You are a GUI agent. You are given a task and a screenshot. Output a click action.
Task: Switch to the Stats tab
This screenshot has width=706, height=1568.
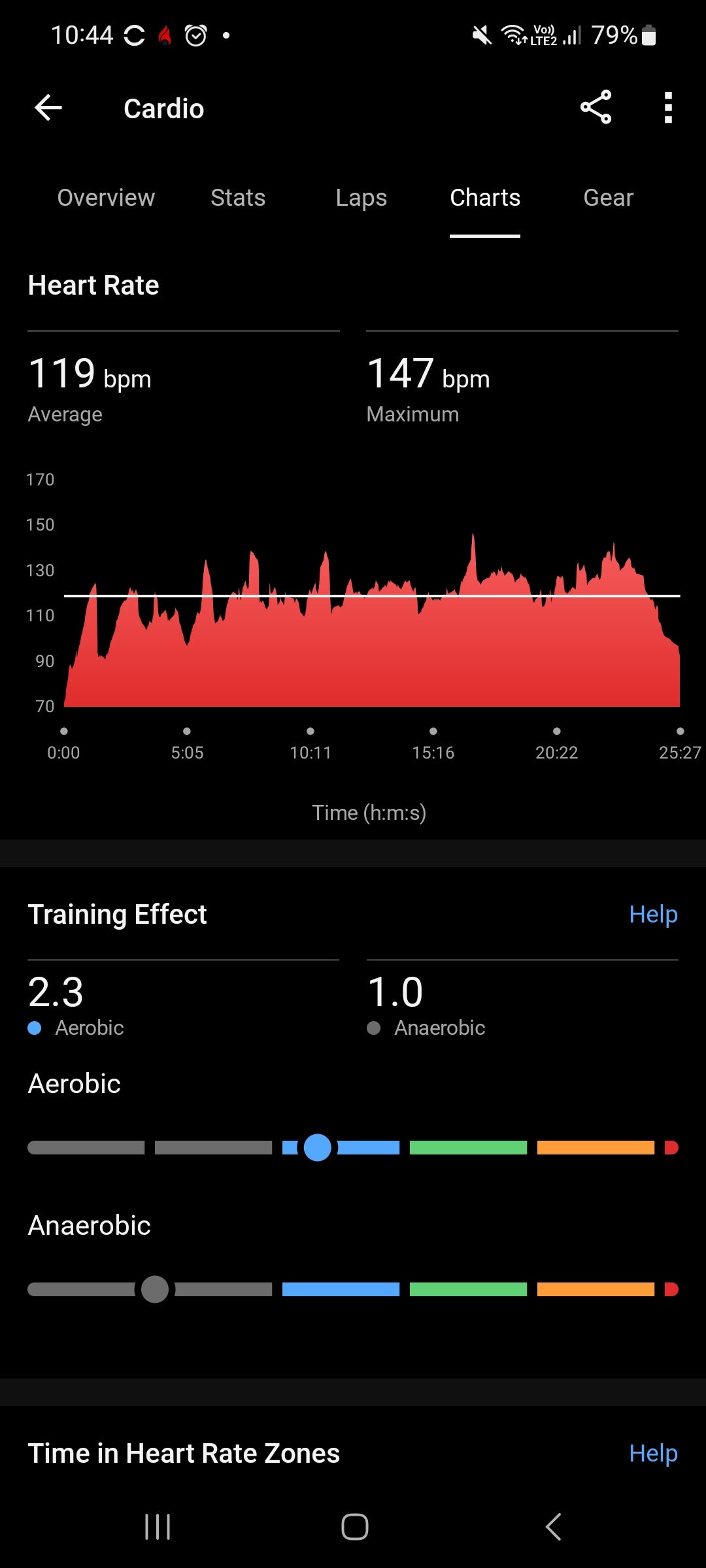(238, 198)
